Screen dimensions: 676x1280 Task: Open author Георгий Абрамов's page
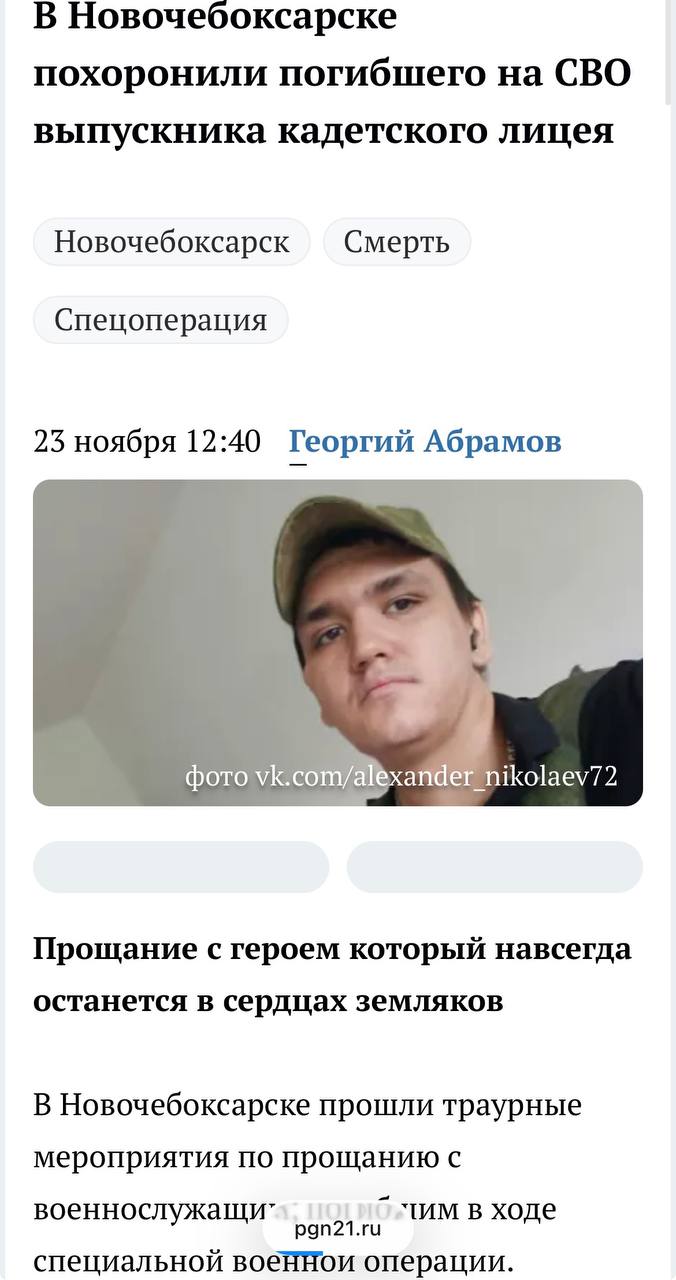click(425, 441)
